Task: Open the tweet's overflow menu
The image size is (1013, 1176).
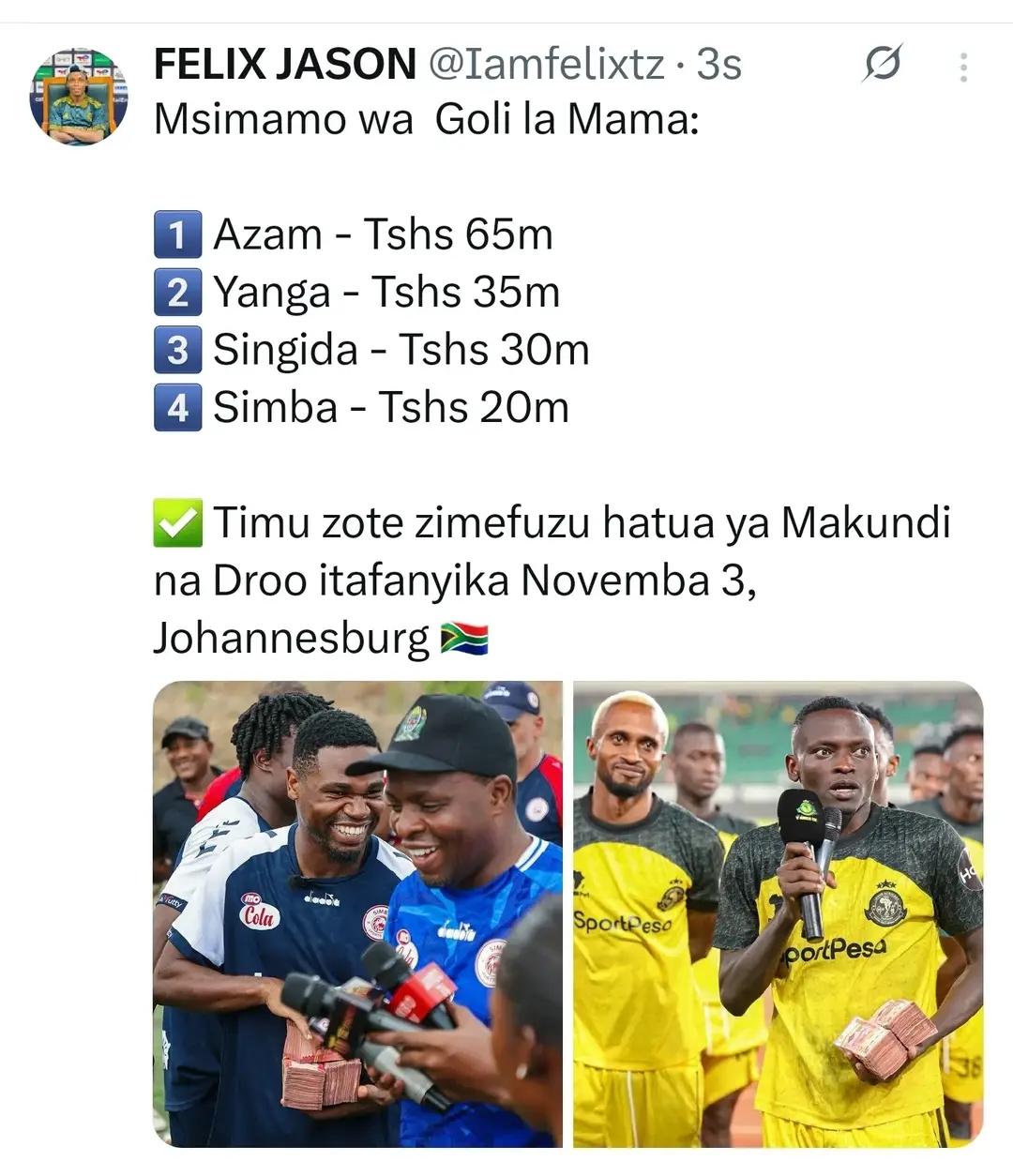Action: [963, 67]
